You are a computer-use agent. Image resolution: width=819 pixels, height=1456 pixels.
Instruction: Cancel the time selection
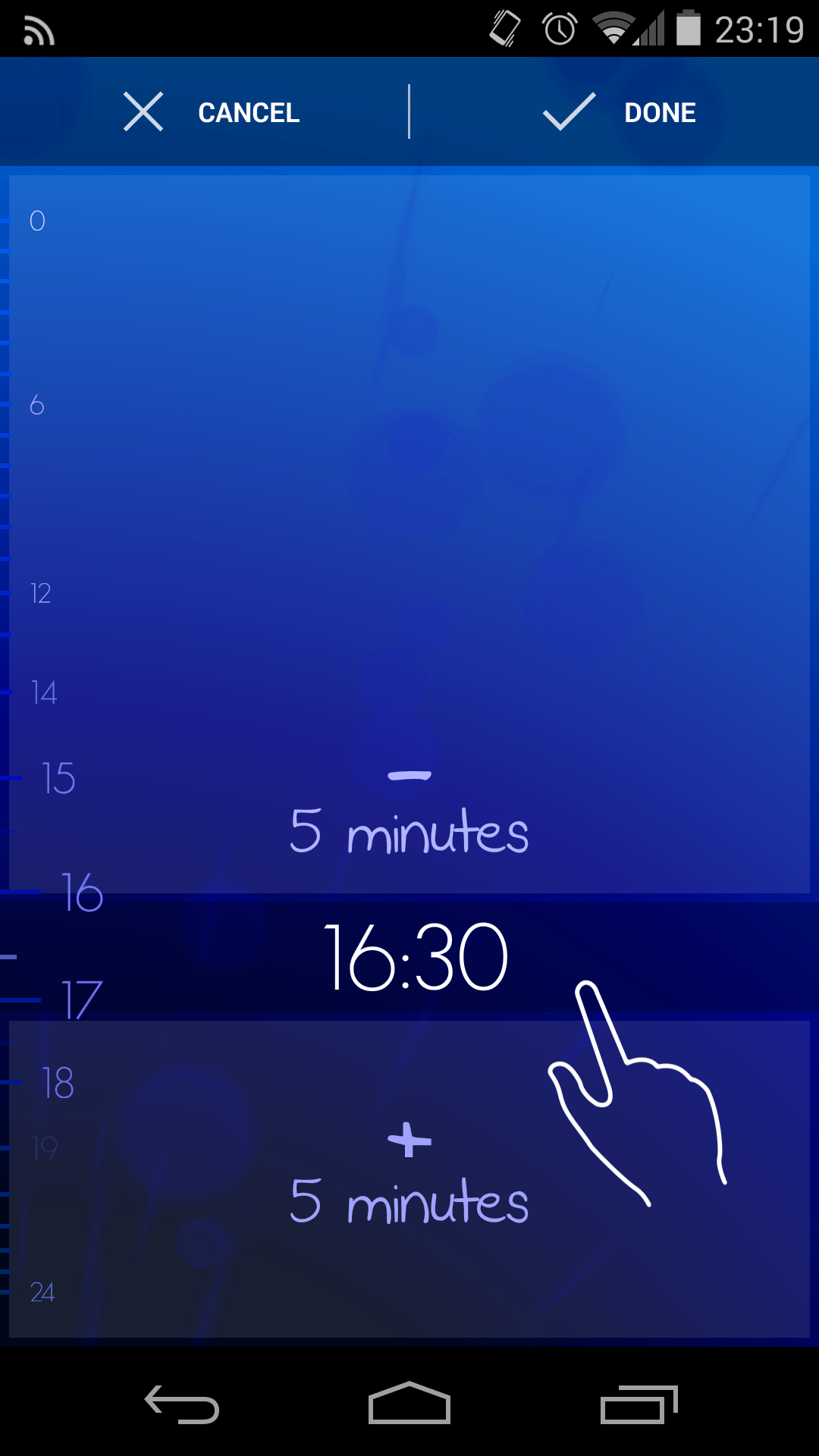212,112
